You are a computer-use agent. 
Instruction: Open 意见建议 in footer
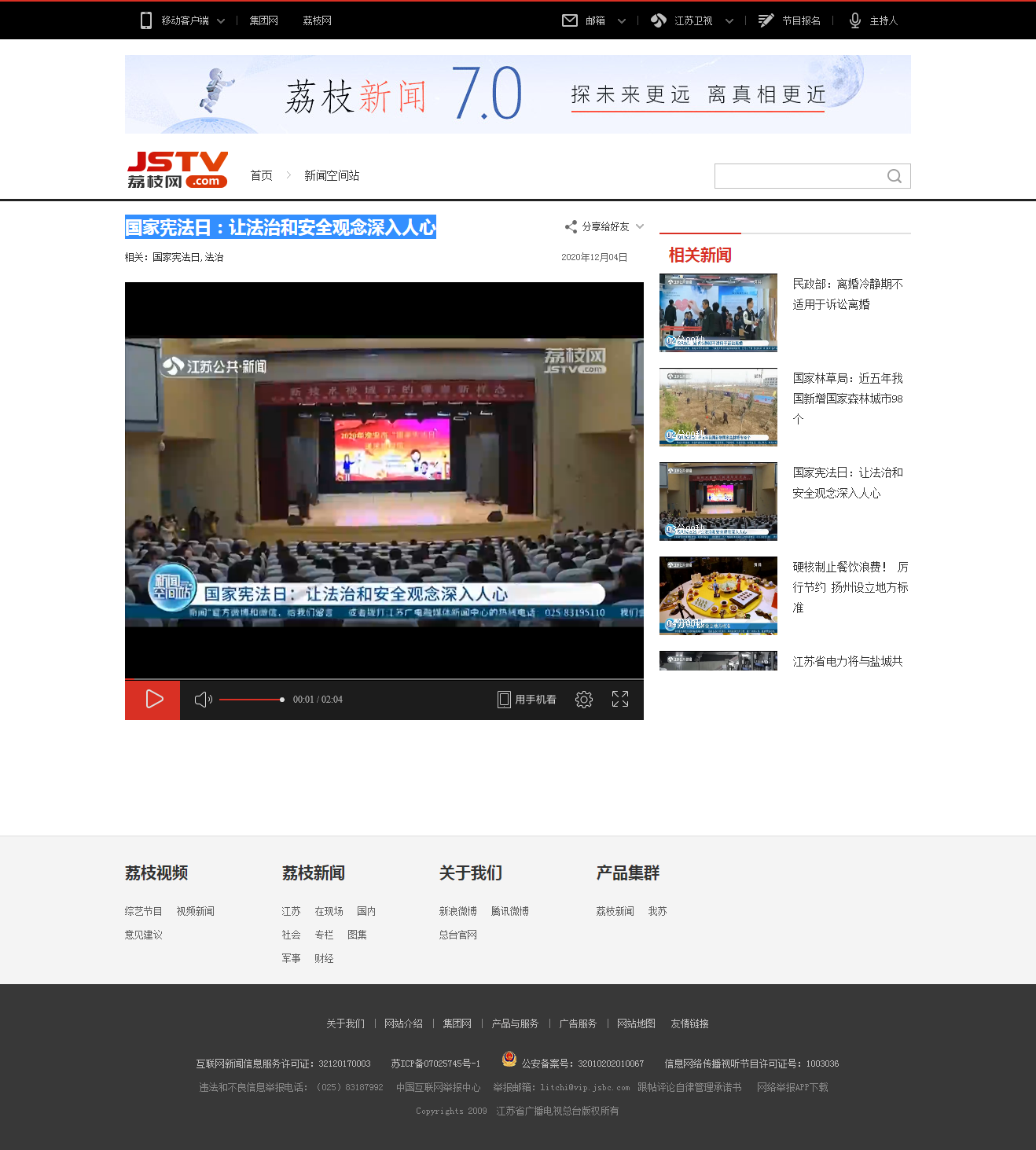click(143, 935)
